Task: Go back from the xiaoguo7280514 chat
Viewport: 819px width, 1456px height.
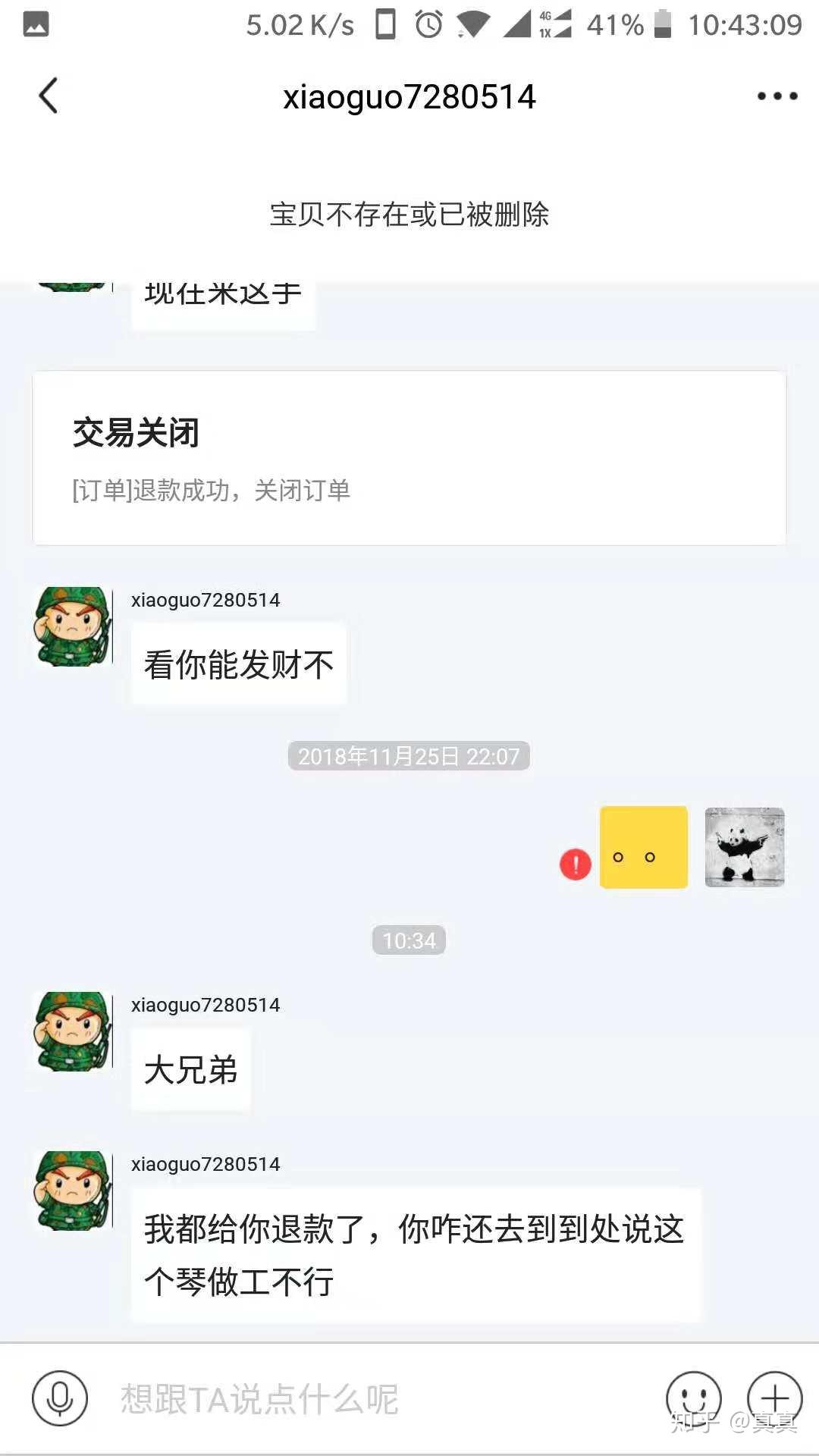Action: pos(49,96)
